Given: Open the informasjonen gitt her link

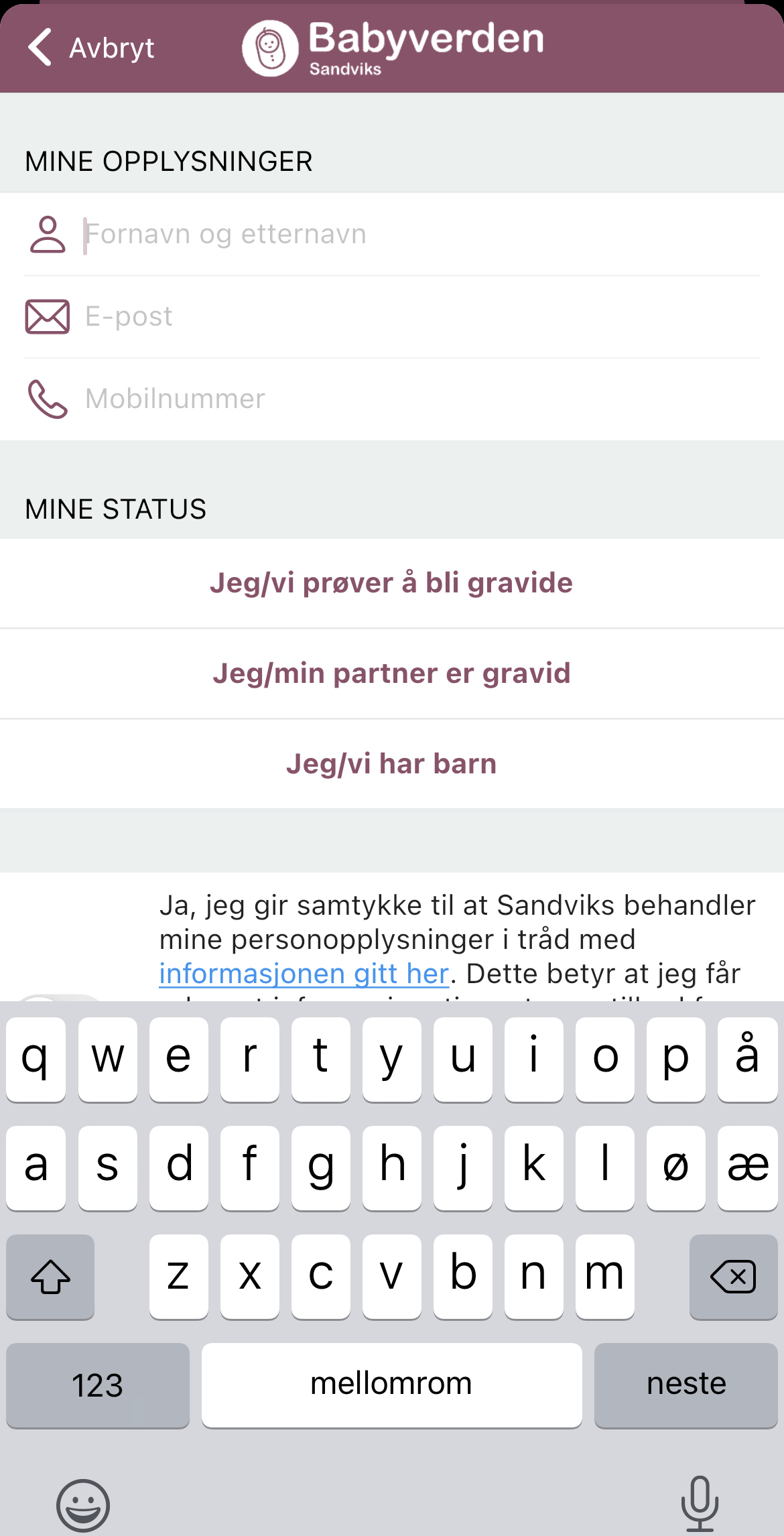Looking at the screenshot, I should tap(304, 974).
